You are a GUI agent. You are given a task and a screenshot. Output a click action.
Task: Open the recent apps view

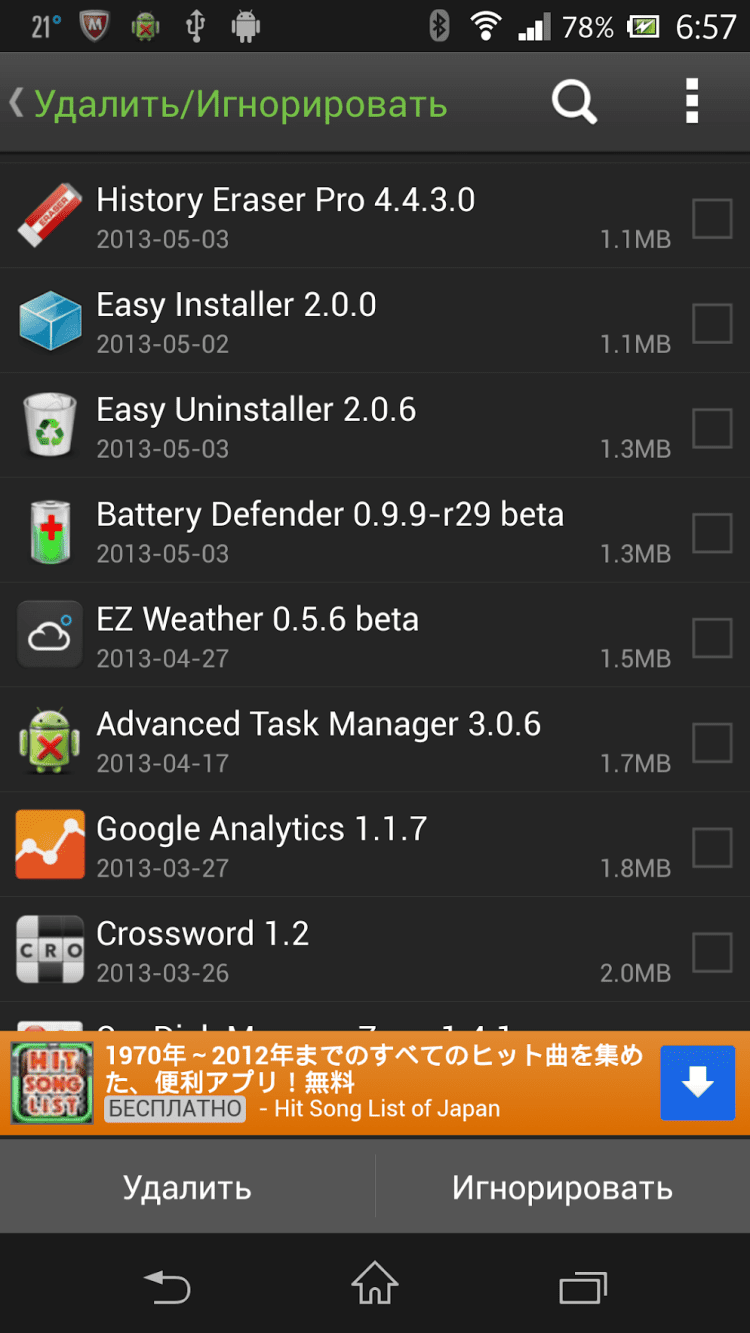[x=583, y=1285]
